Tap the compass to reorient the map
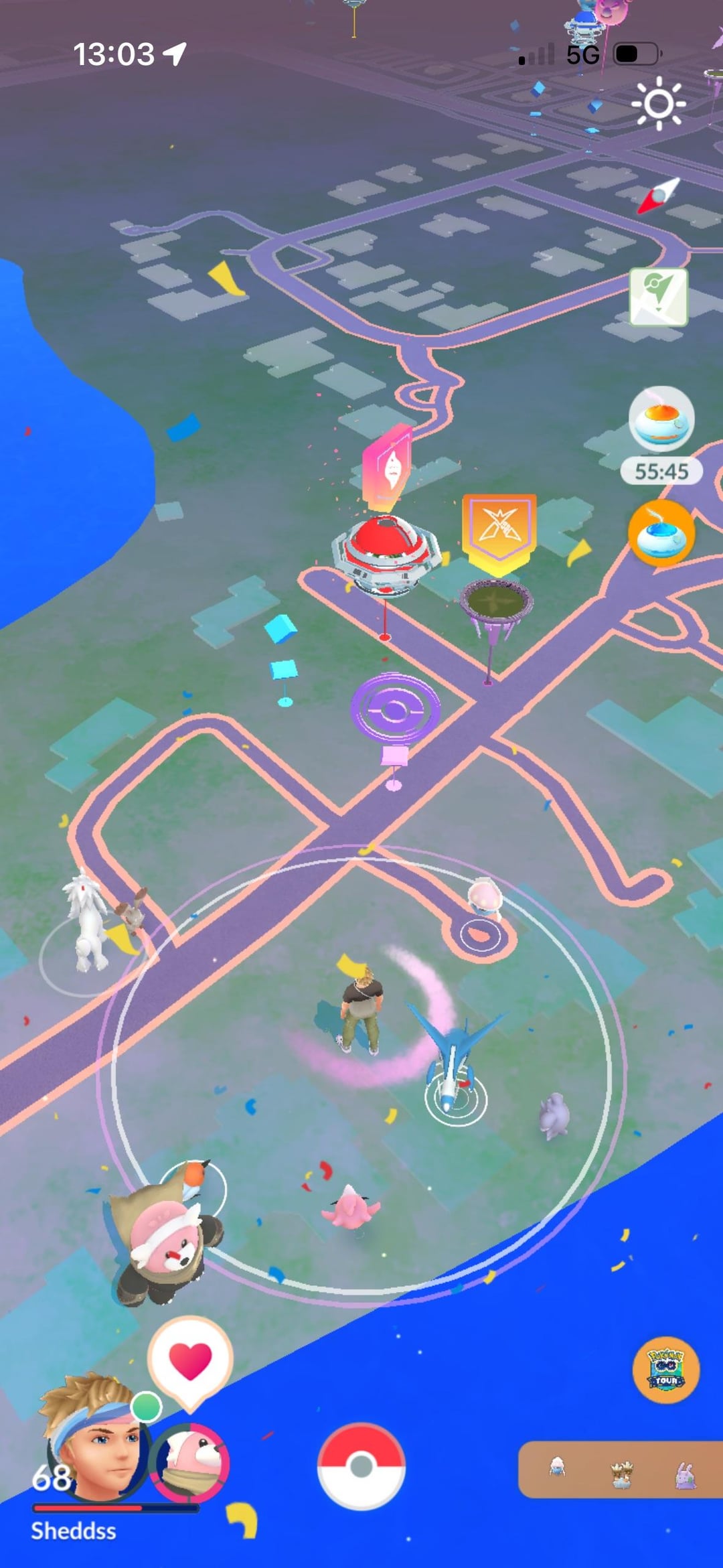Viewport: 723px width, 1568px height. click(x=659, y=195)
